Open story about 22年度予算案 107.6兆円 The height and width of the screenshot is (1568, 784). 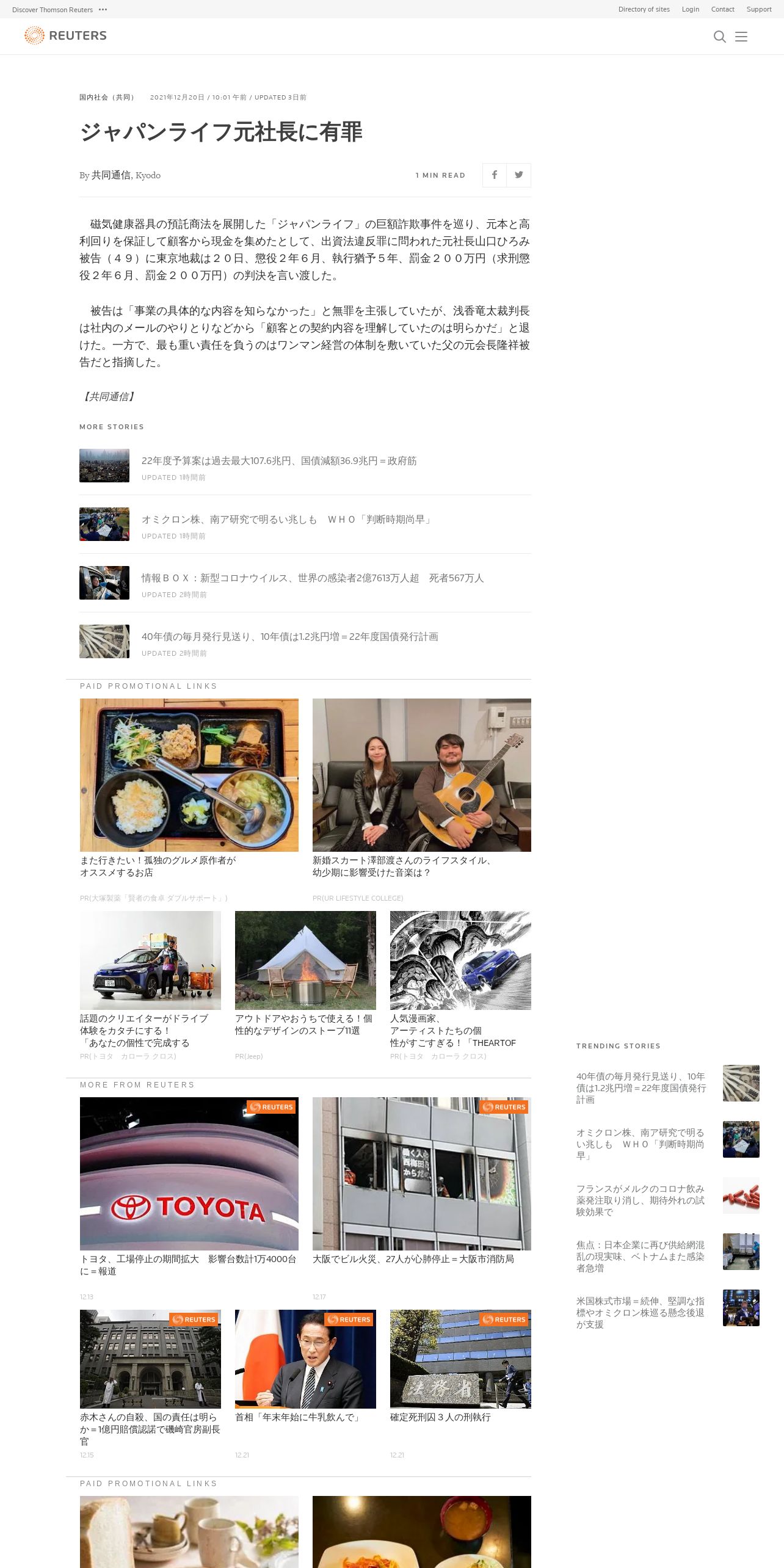(x=279, y=461)
